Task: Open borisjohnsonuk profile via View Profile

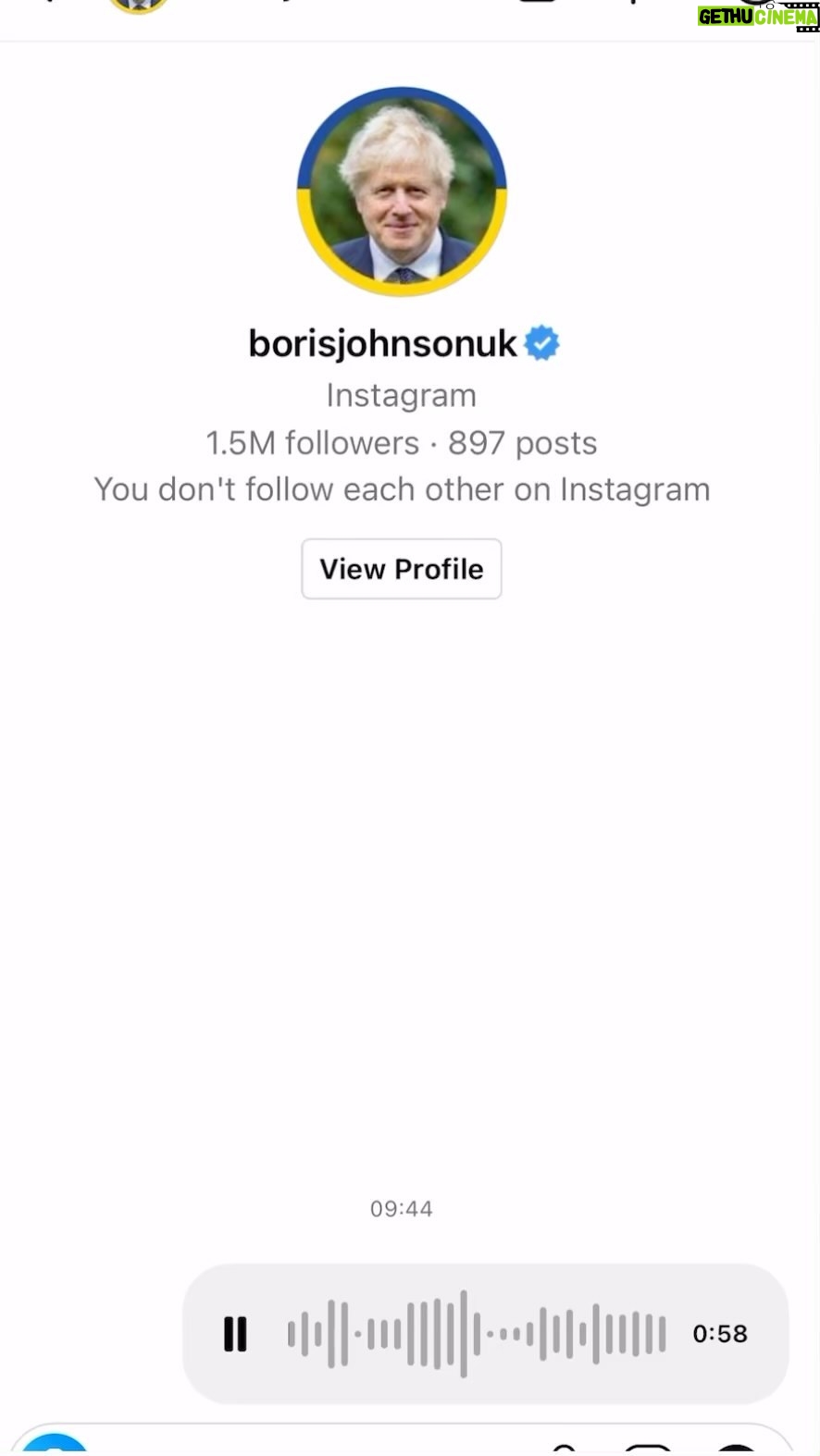Action: click(401, 569)
